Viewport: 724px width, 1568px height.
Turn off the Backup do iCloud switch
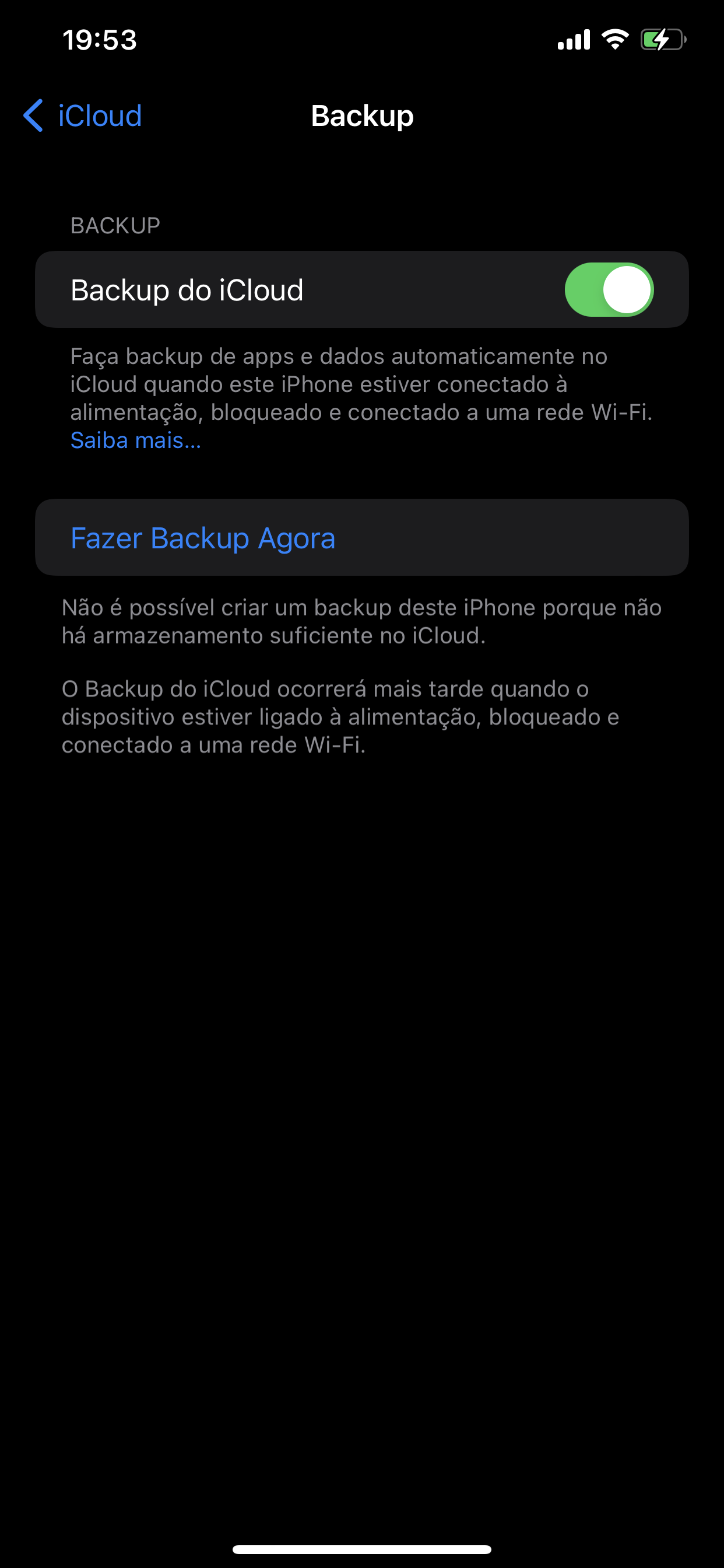point(609,290)
